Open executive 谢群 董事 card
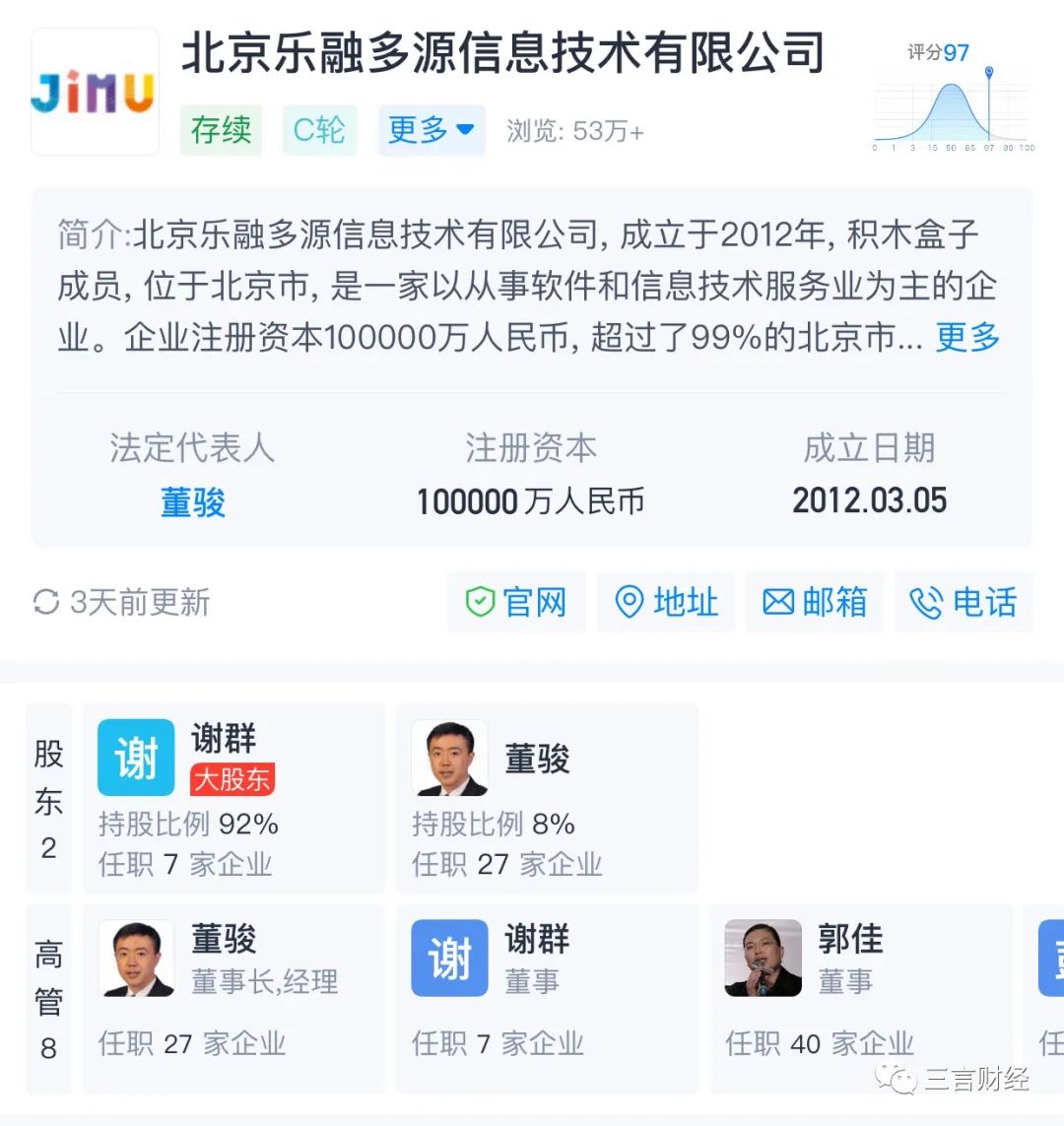The height and width of the screenshot is (1126, 1064). (547, 999)
